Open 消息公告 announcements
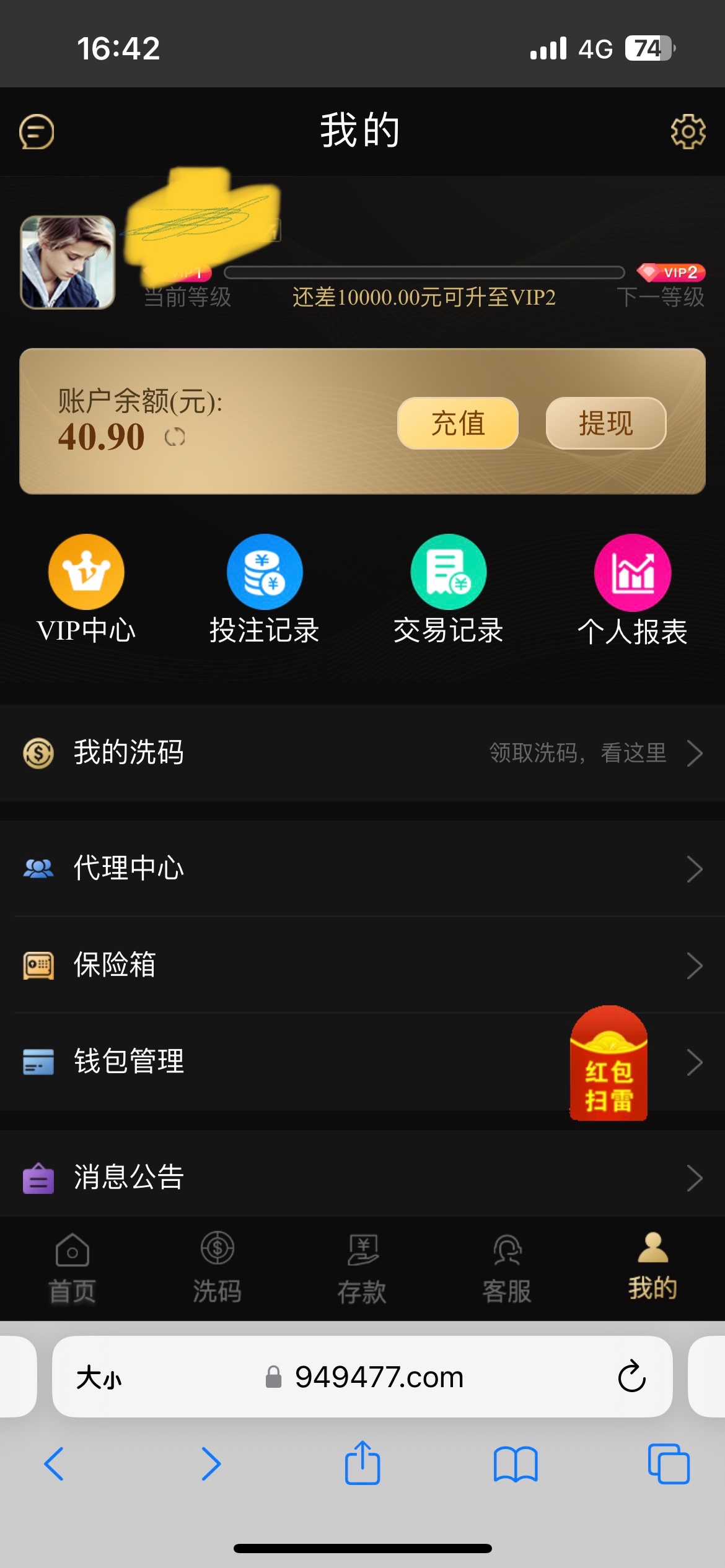Viewport: 725px width, 1568px height. [362, 1177]
